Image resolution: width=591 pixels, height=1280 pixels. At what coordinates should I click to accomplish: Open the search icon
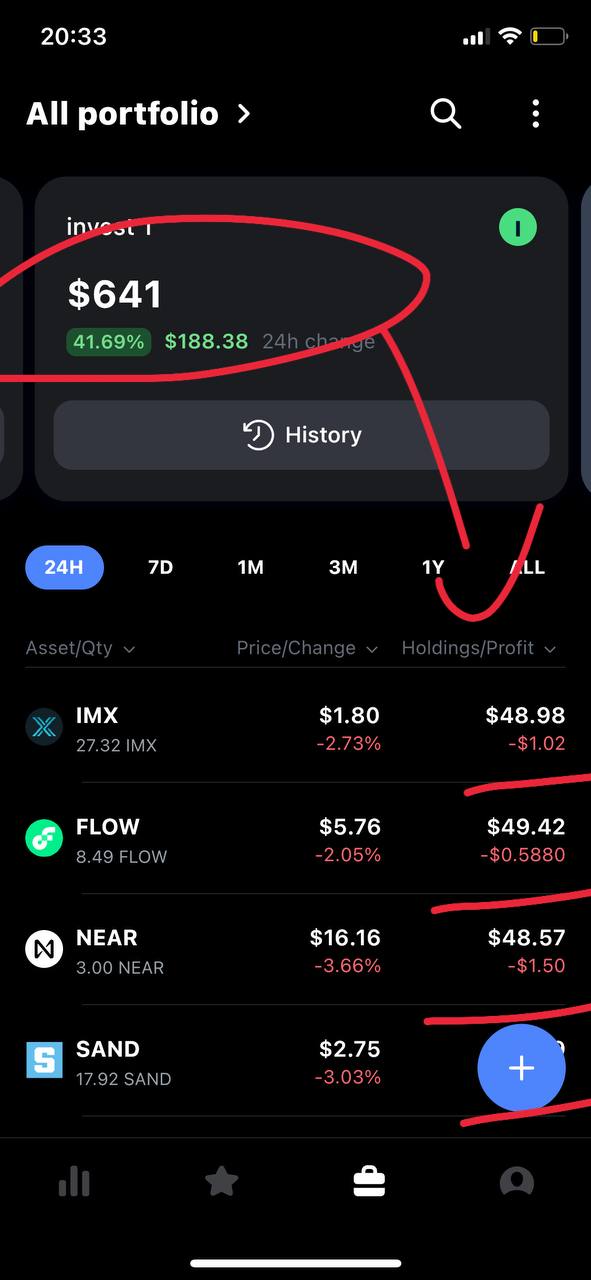pyautogui.click(x=446, y=114)
